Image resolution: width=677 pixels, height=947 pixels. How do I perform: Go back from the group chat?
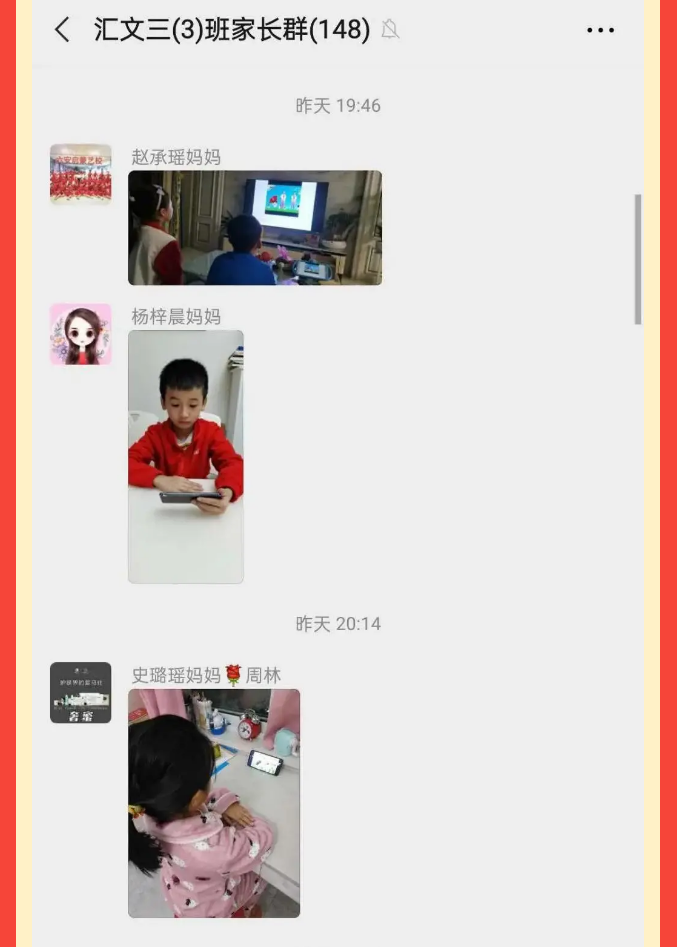pyautogui.click(x=62, y=30)
